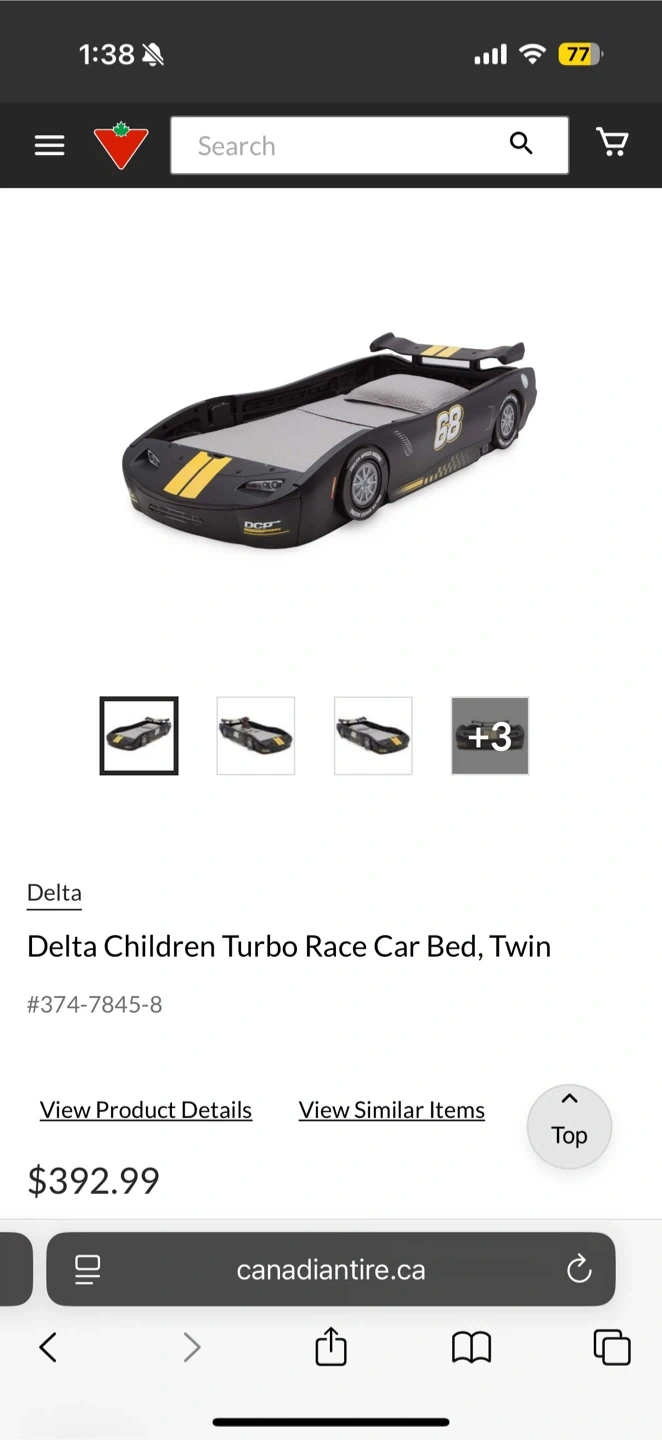Share this page from Safari toolbar
This screenshot has height=1440, width=662.
tap(331, 1347)
